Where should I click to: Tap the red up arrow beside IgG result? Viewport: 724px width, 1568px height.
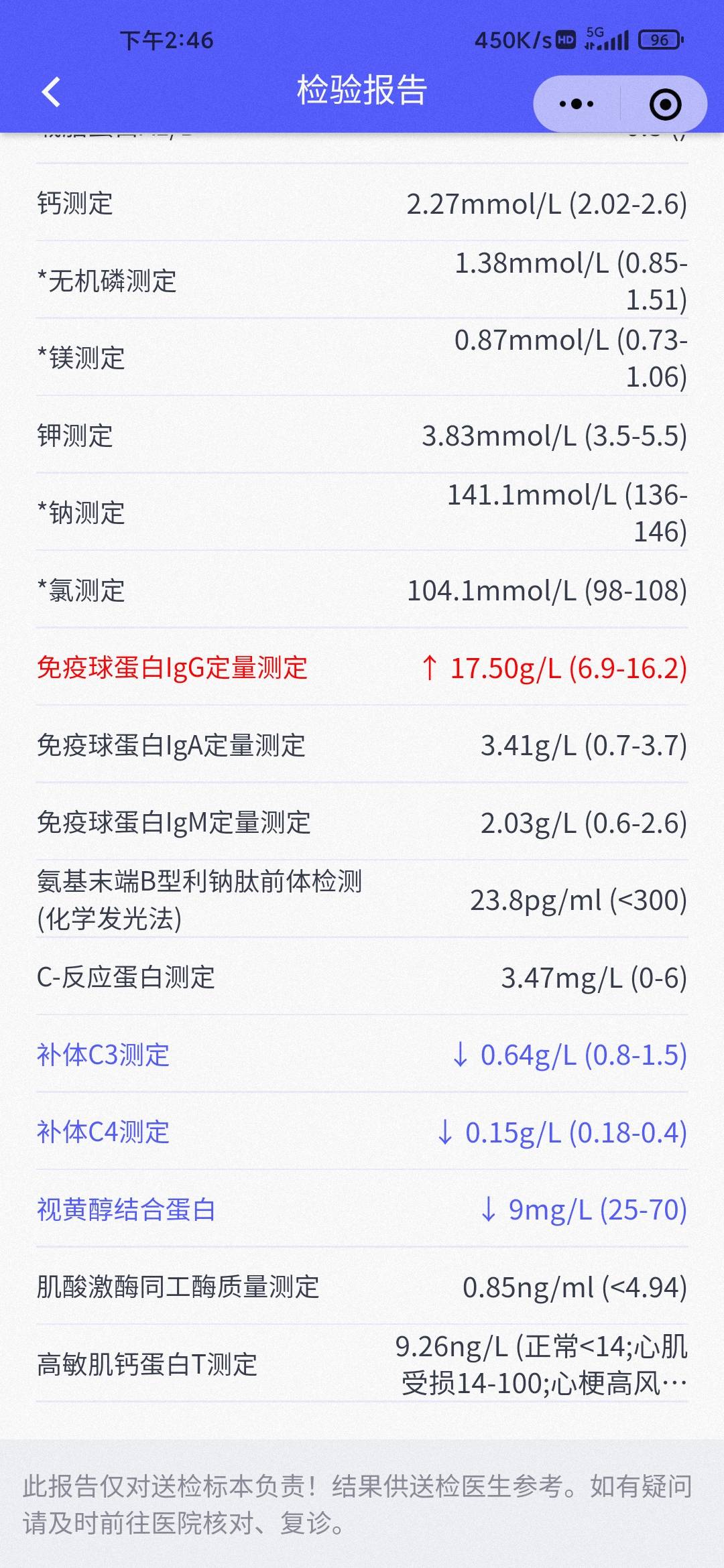tap(430, 667)
